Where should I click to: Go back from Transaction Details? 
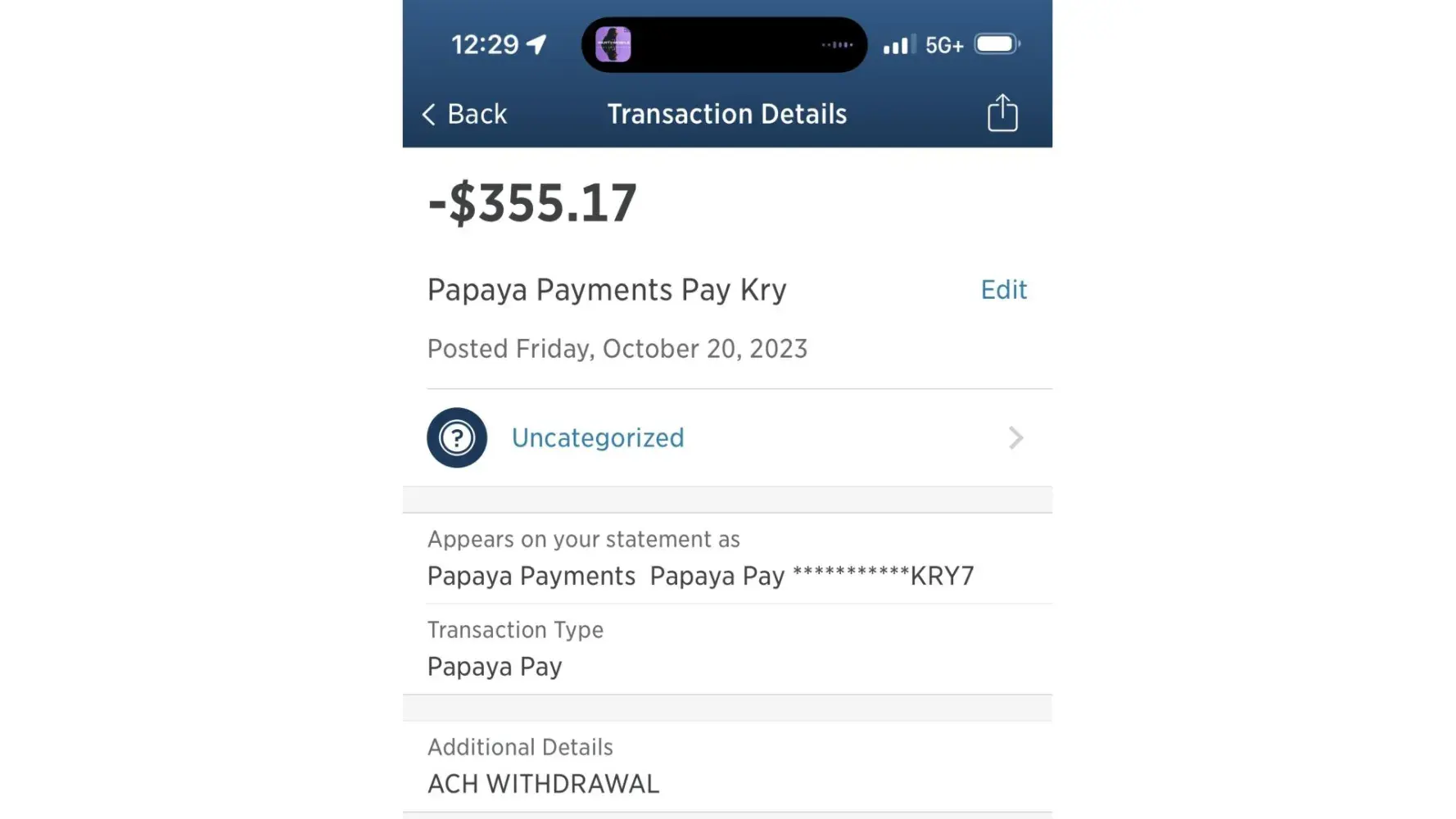coord(465,114)
